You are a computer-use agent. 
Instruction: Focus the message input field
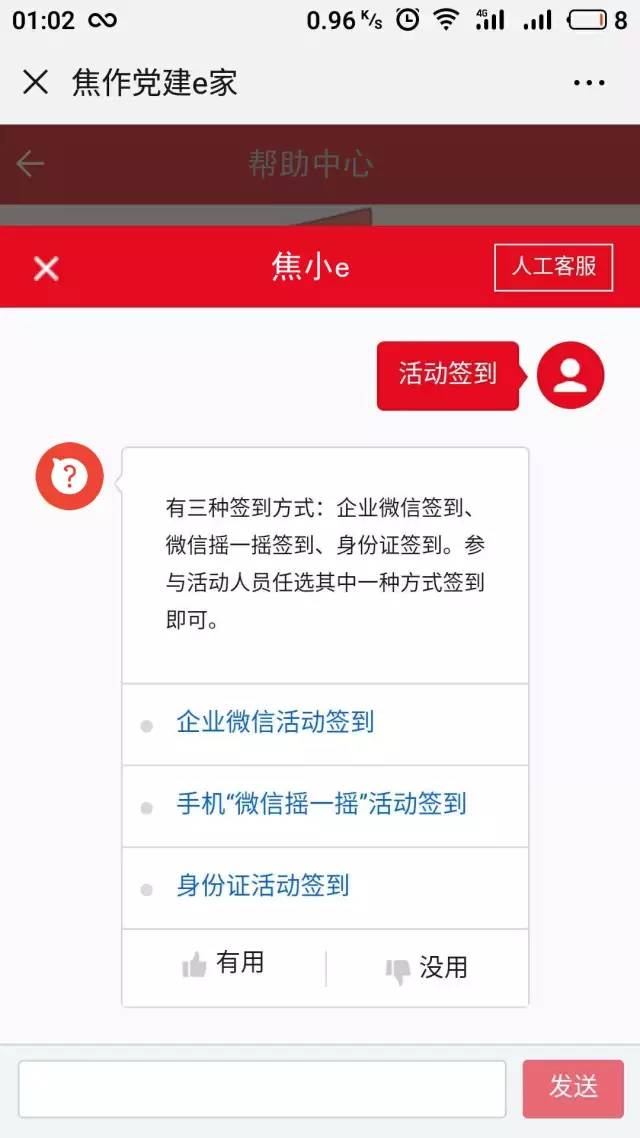click(262, 1089)
